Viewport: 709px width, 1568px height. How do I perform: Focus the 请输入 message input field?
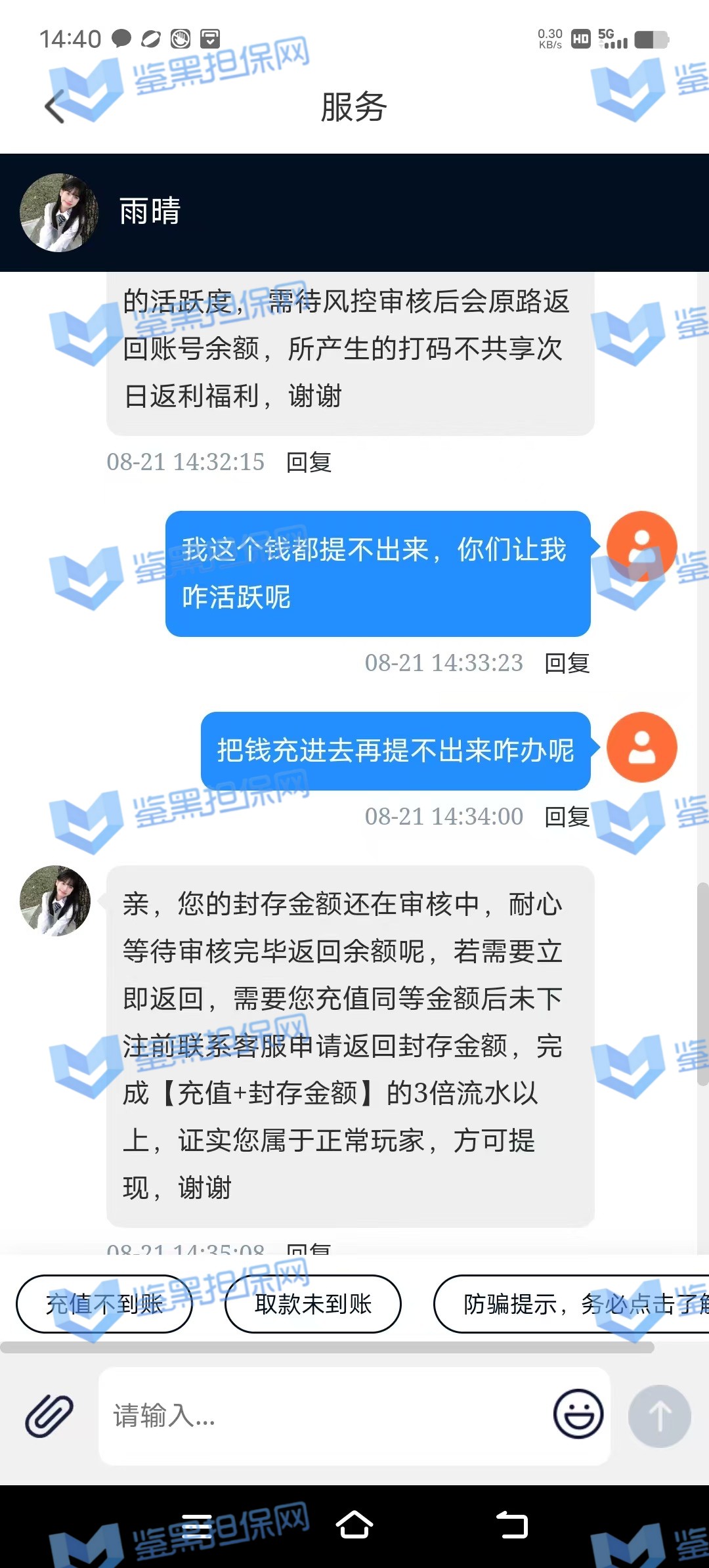(x=322, y=1416)
